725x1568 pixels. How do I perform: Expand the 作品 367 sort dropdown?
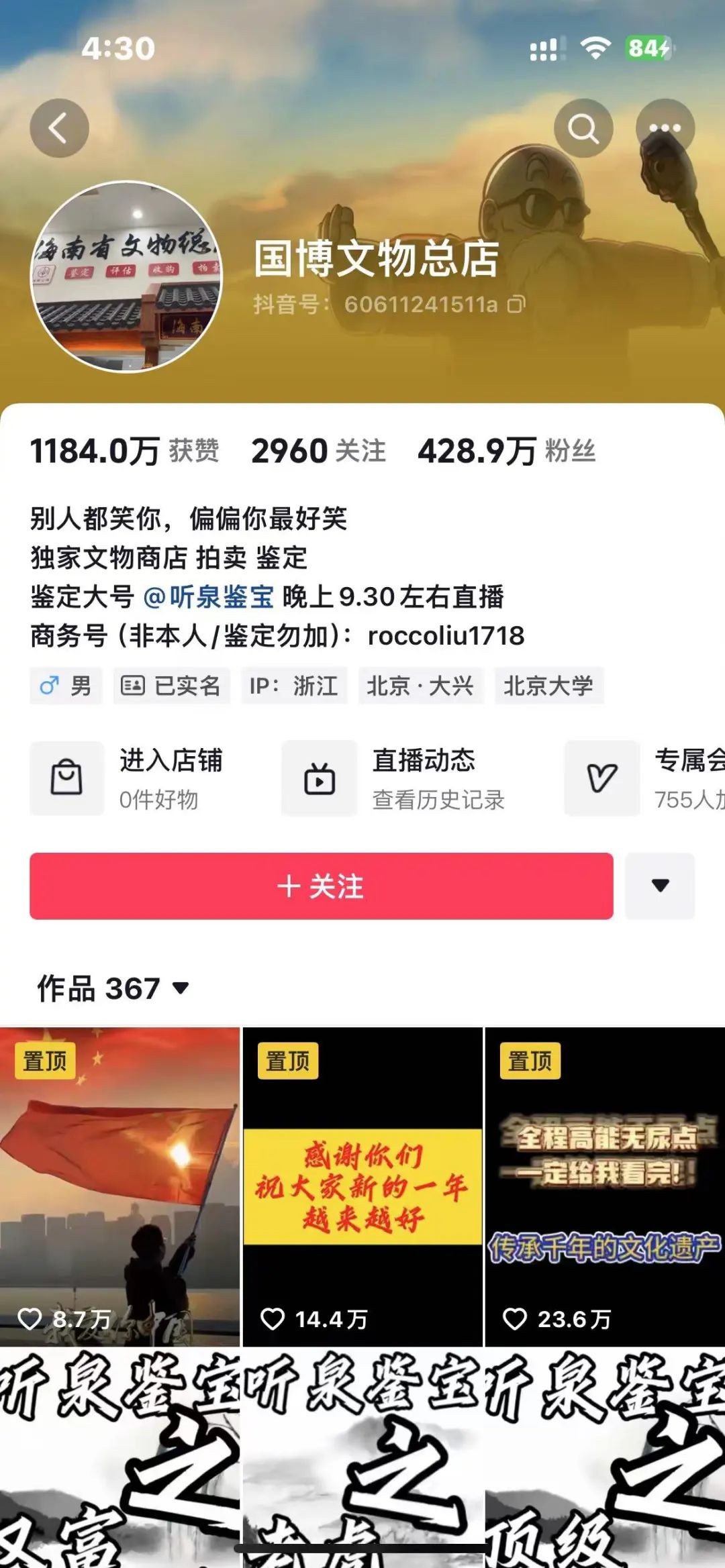tap(113, 988)
